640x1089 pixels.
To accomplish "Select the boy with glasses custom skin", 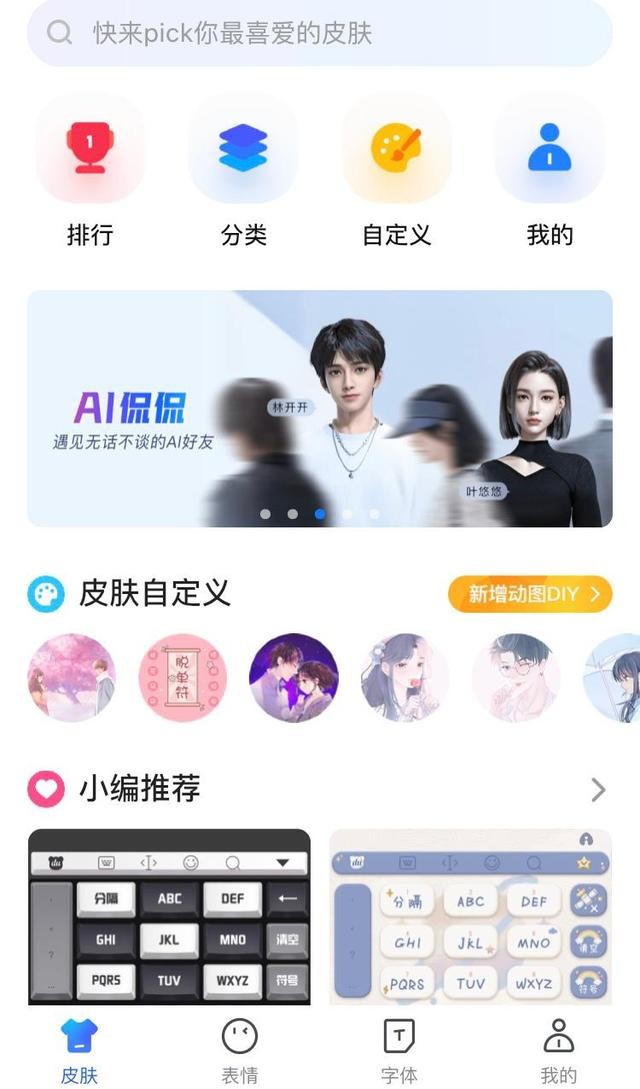I will (515, 678).
